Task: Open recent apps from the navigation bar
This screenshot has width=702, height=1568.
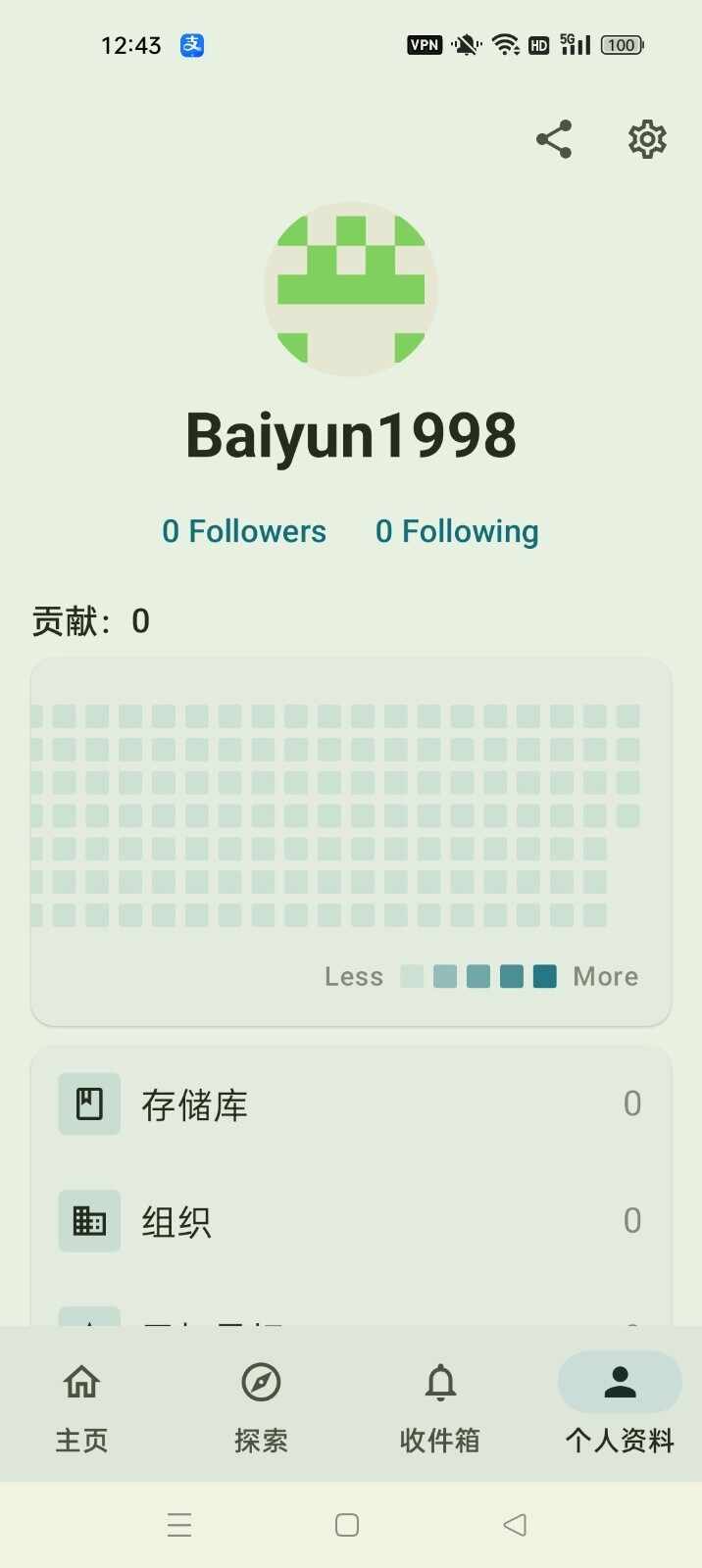Action: 179,1525
